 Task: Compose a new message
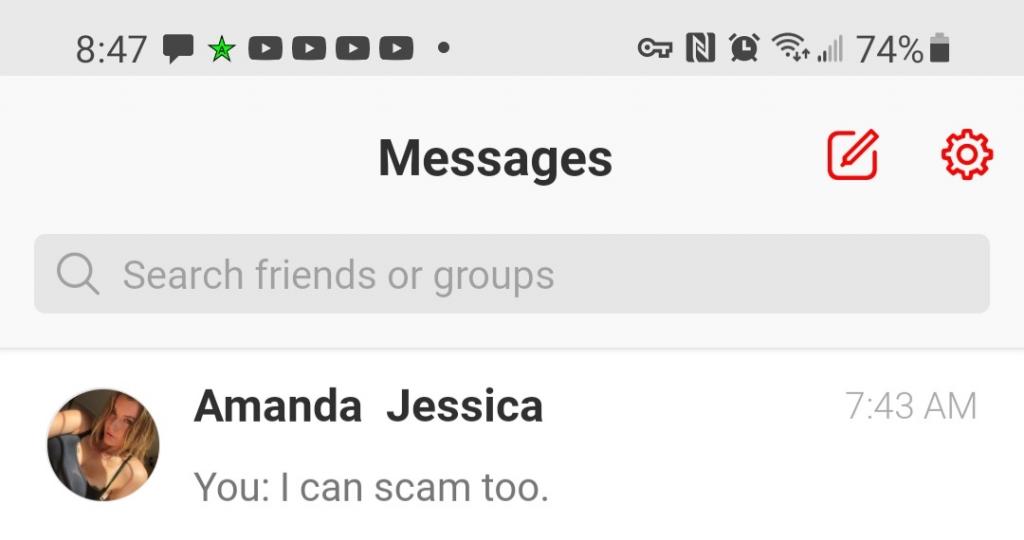(852, 156)
